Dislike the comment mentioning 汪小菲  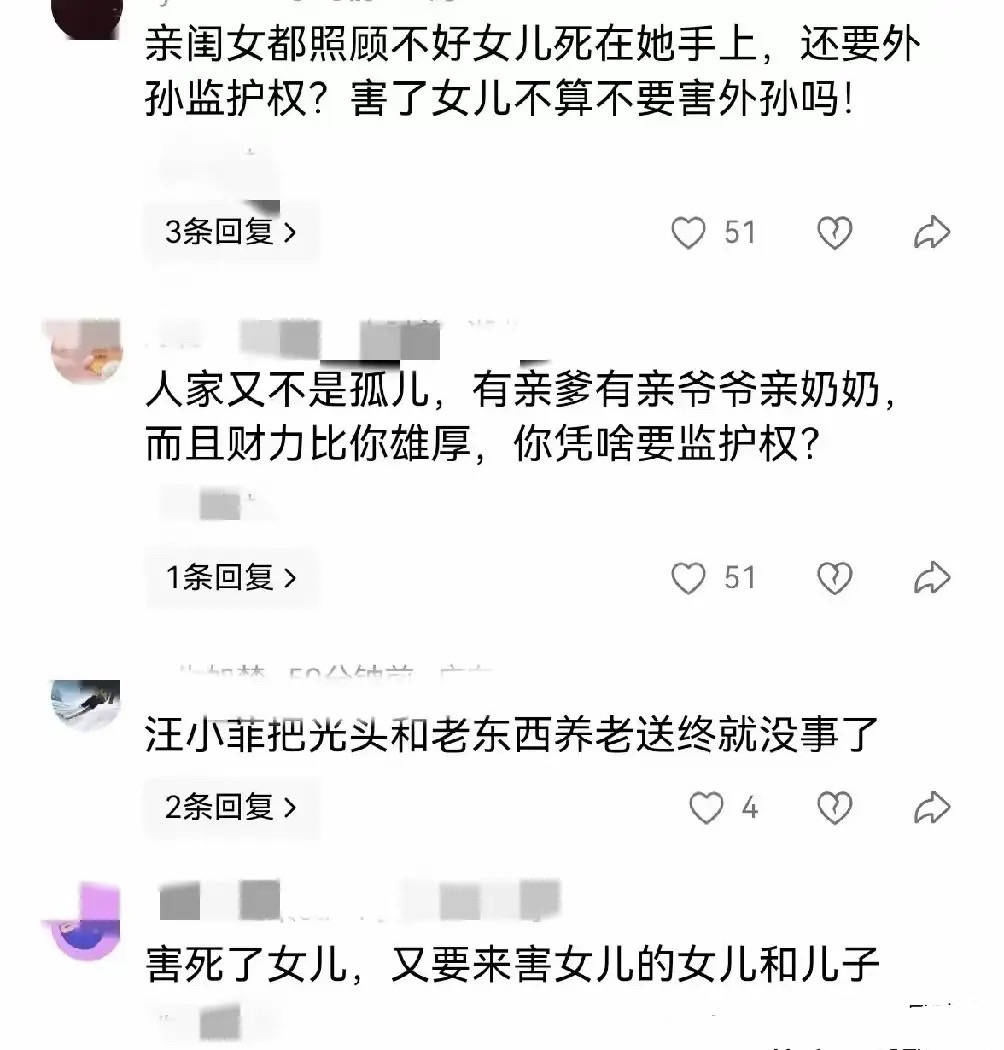pos(835,807)
